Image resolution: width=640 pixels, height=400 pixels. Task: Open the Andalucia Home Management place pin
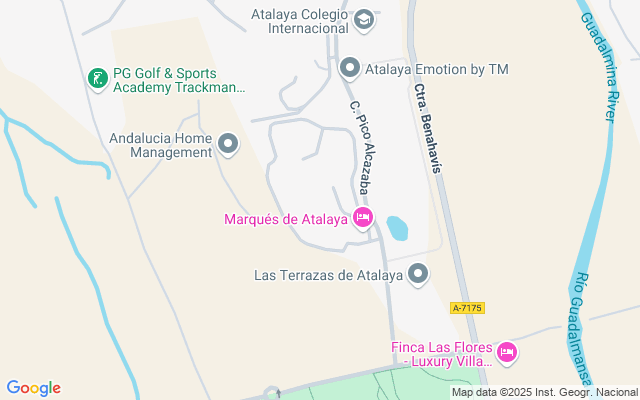coord(228,145)
